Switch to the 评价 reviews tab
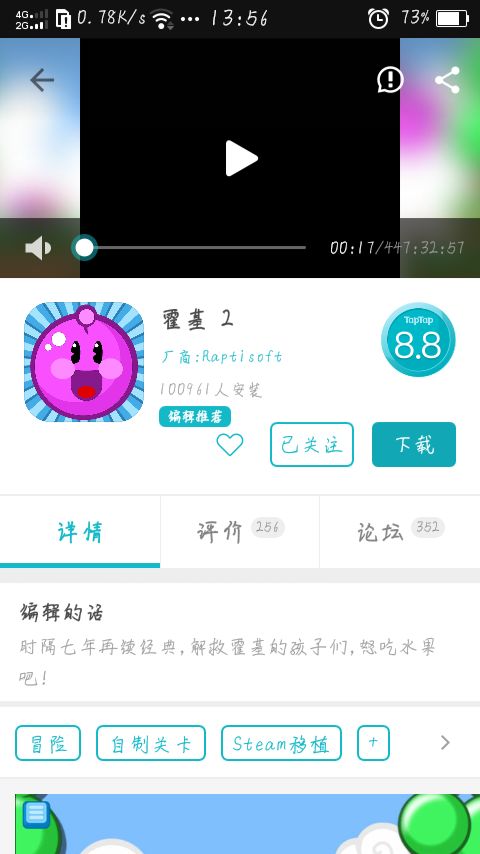 [240, 532]
